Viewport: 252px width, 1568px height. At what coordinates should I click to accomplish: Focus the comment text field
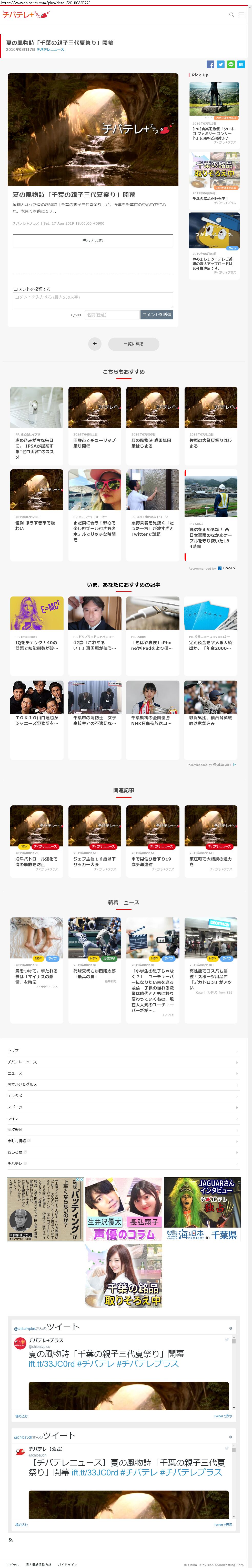coord(93,300)
